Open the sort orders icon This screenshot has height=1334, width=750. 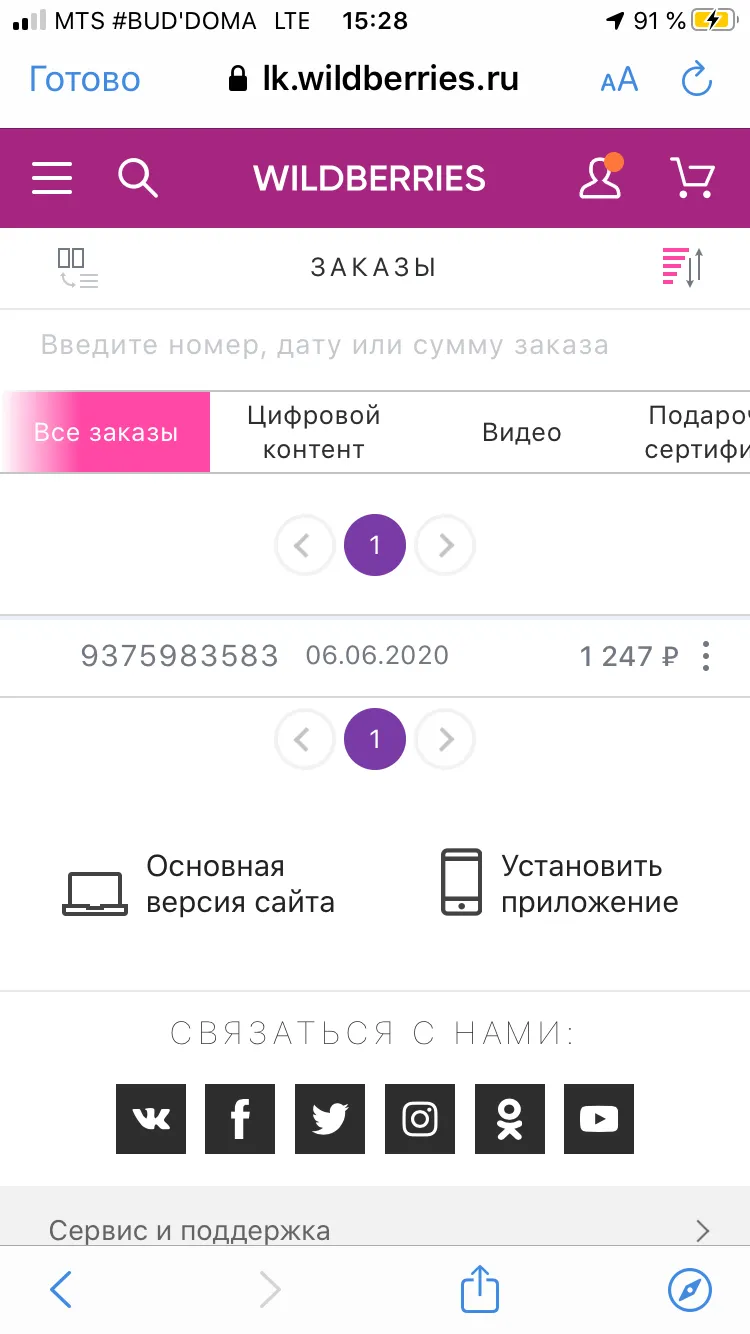[x=684, y=267]
